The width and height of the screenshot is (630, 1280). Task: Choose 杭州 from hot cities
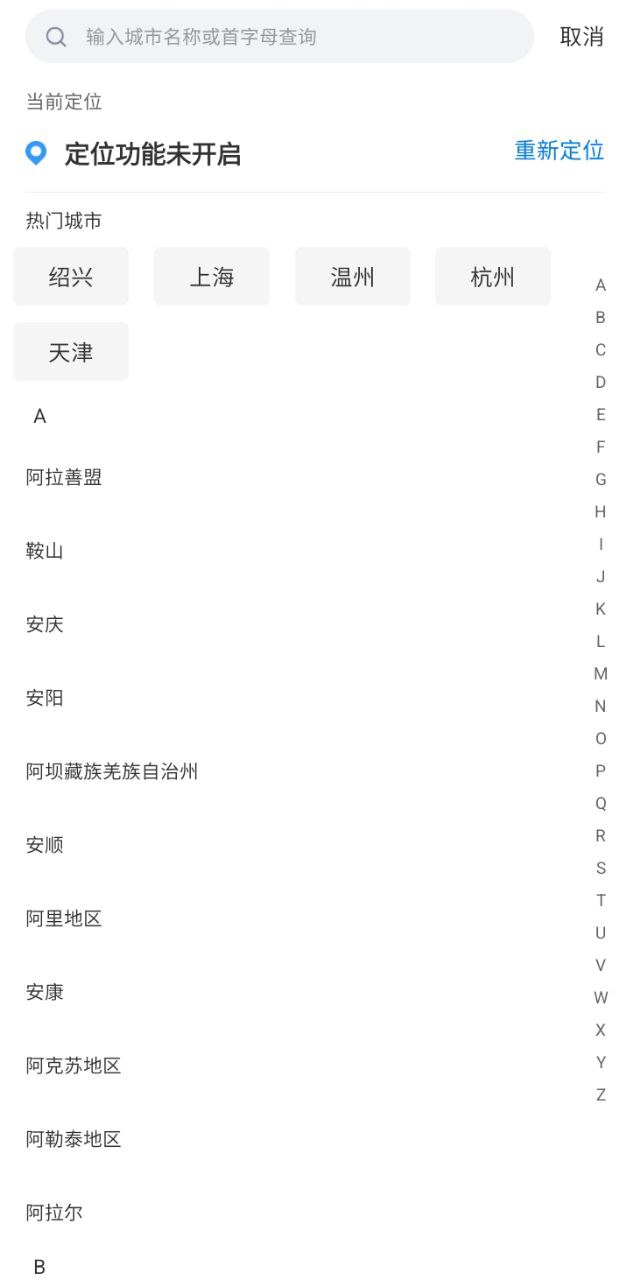pos(493,276)
